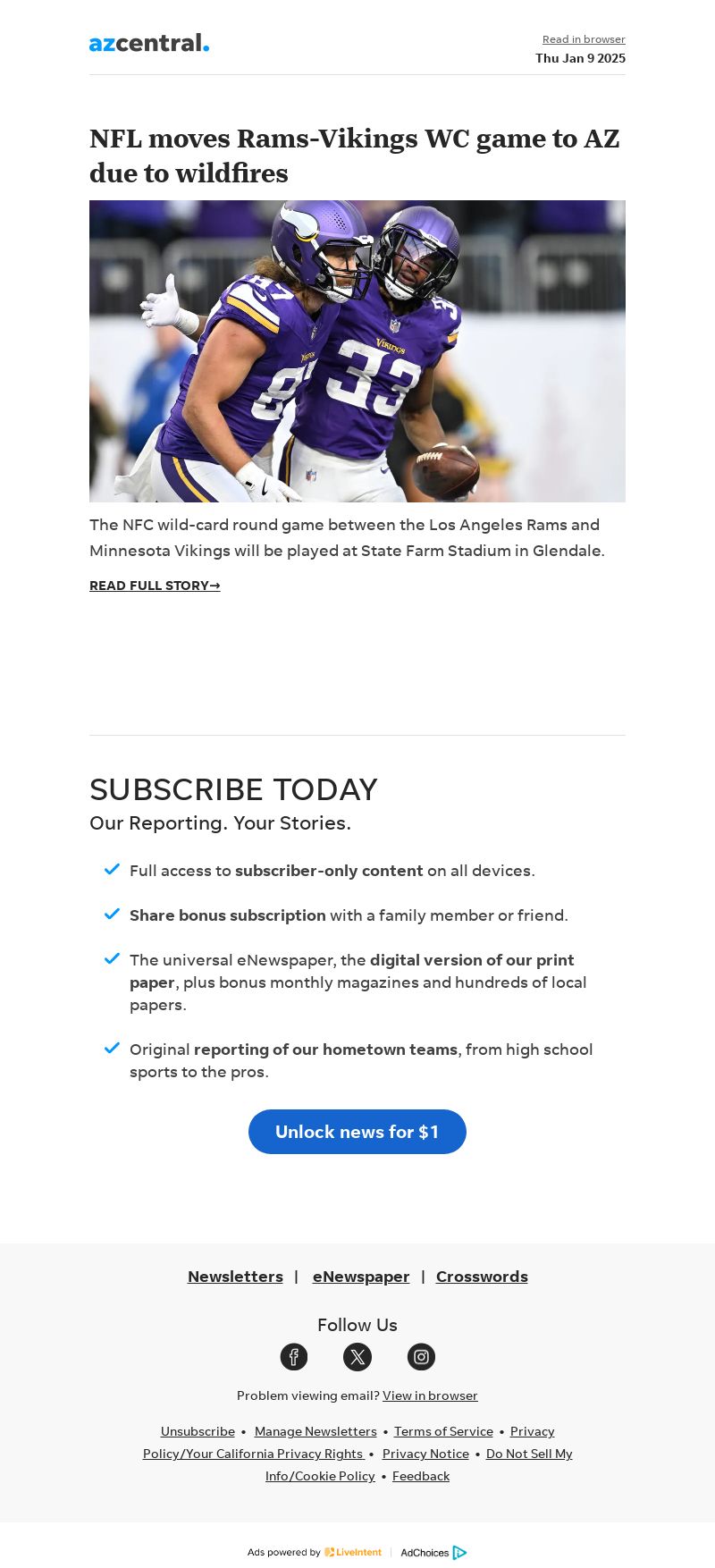Open the Privacy Notice link
This screenshot has width=715, height=1568.
coord(425,1454)
